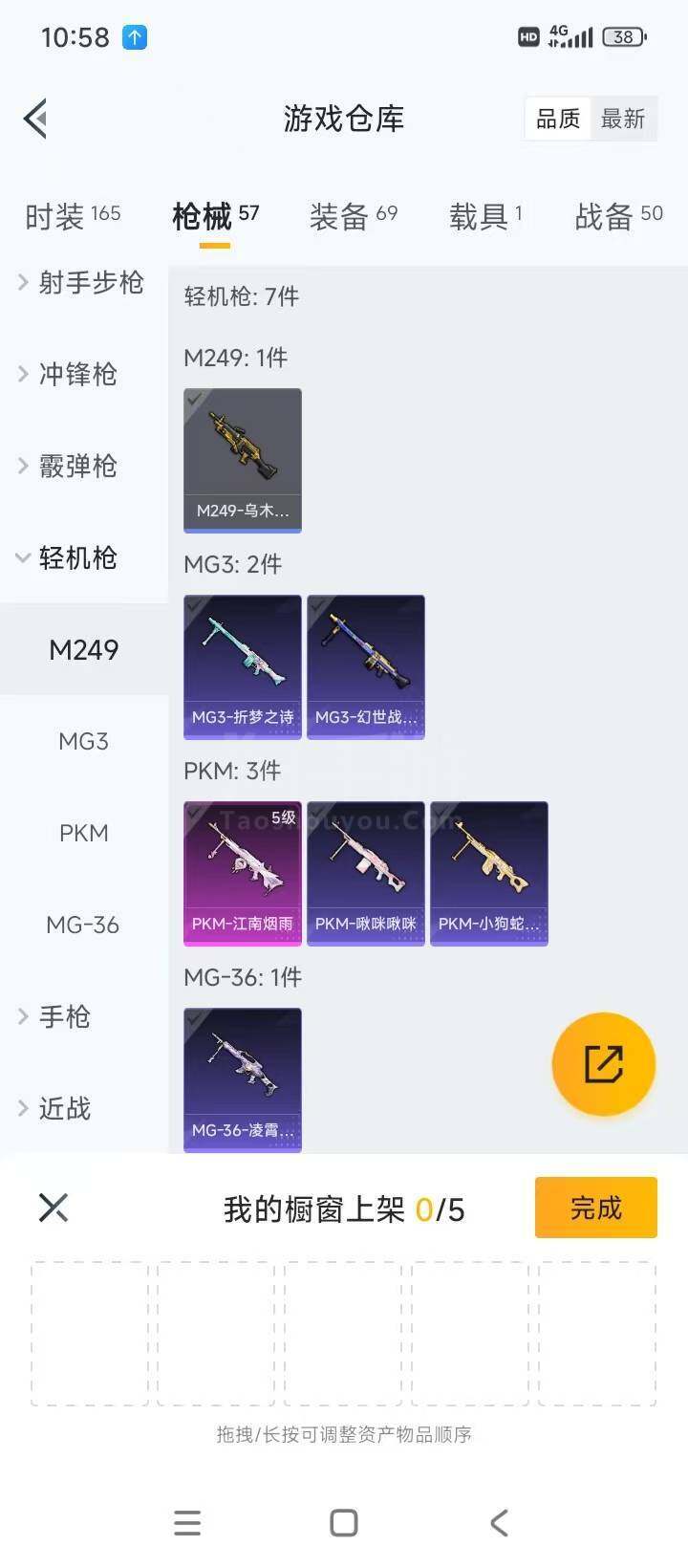The height and width of the screenshot is (1568, 688).
Task: Select the MG3-折梦之诗 skin
Action: [x=243, y=666]
